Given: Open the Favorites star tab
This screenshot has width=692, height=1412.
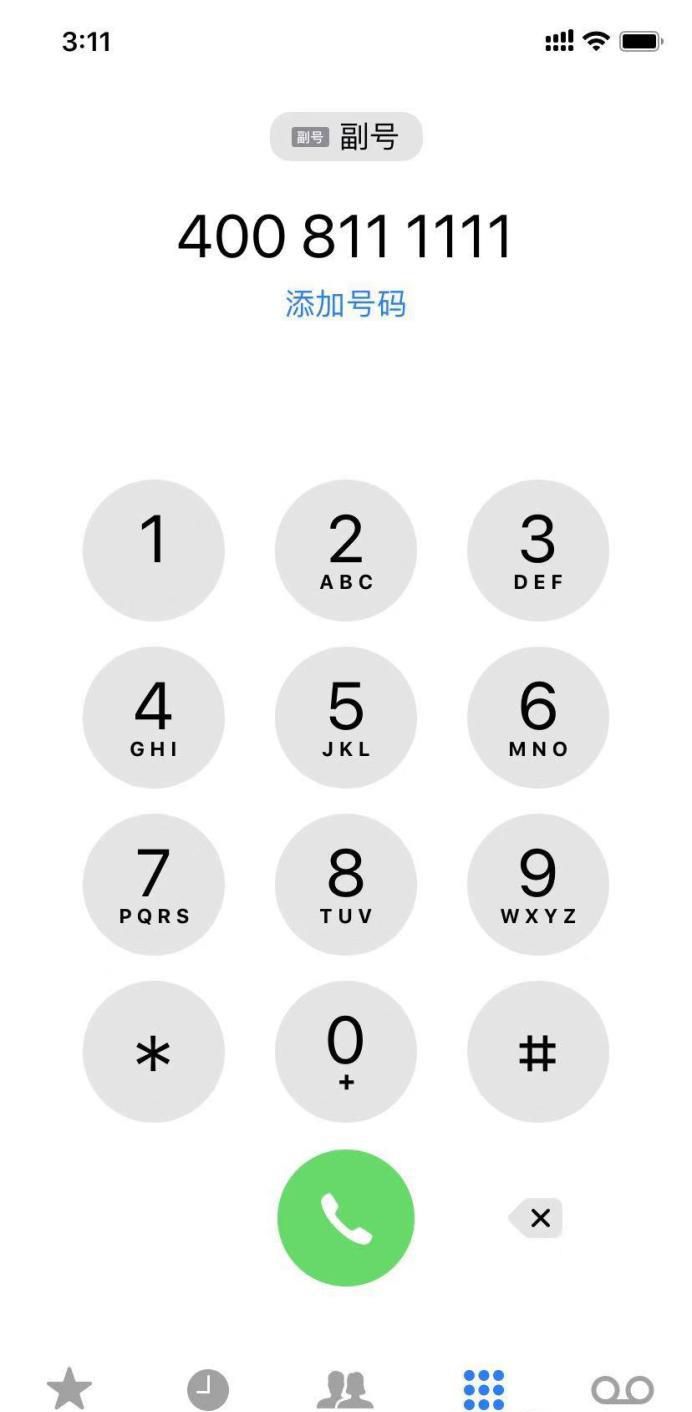Looking at the screenshot, I should click(x=69, y=1390).
